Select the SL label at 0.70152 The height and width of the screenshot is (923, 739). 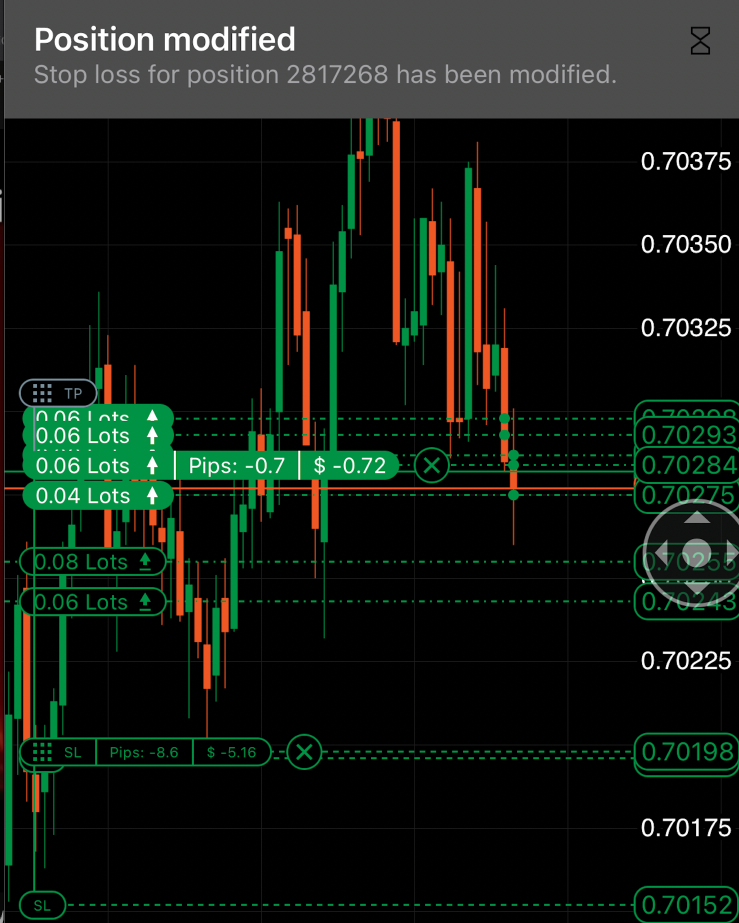[x=42, y=906]
